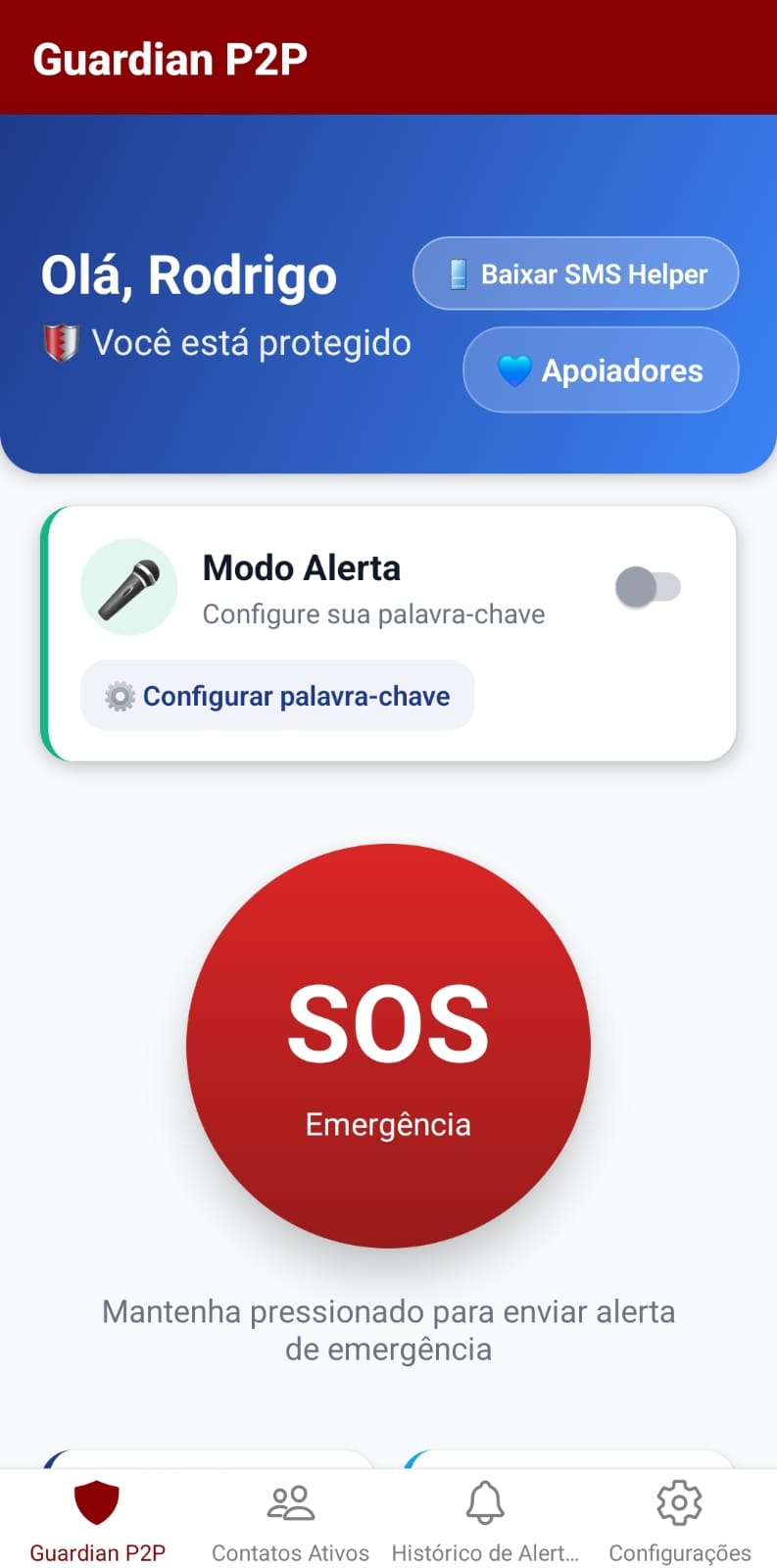The height and width of the screenshot is (1568, 777).
Task: Tap the gear icon beside Configurar palavra-chave
Action: click(119, 696)
